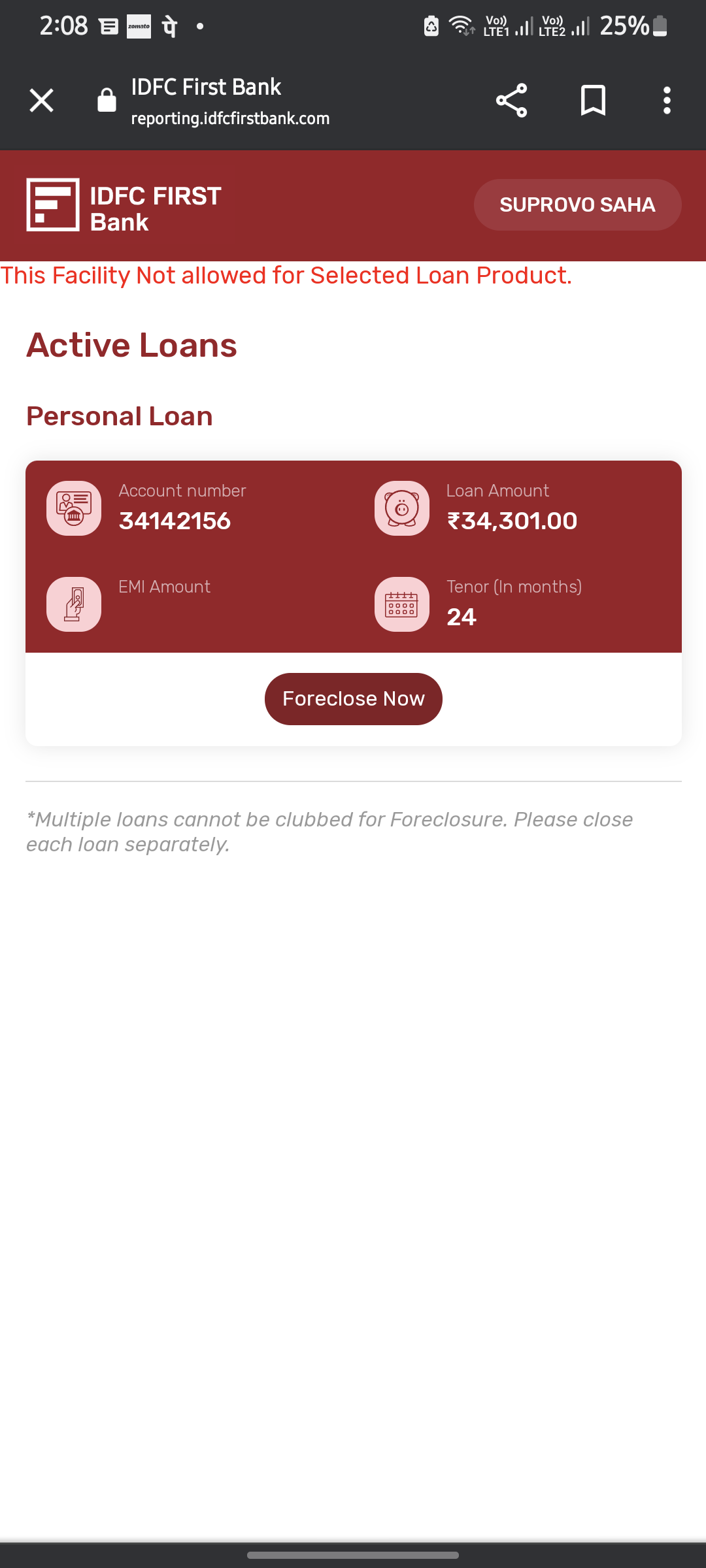
Task: Close the IDFC First Bank browser tab
Action: point(42,101)
